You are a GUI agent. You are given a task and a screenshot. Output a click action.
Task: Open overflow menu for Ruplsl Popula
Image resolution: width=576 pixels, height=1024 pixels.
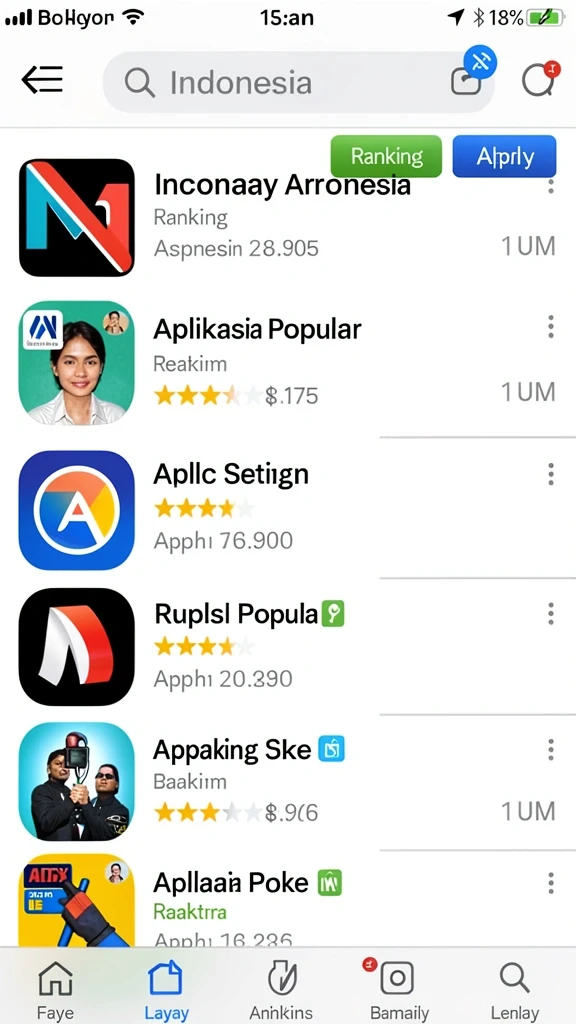click(x=551, y=613)
